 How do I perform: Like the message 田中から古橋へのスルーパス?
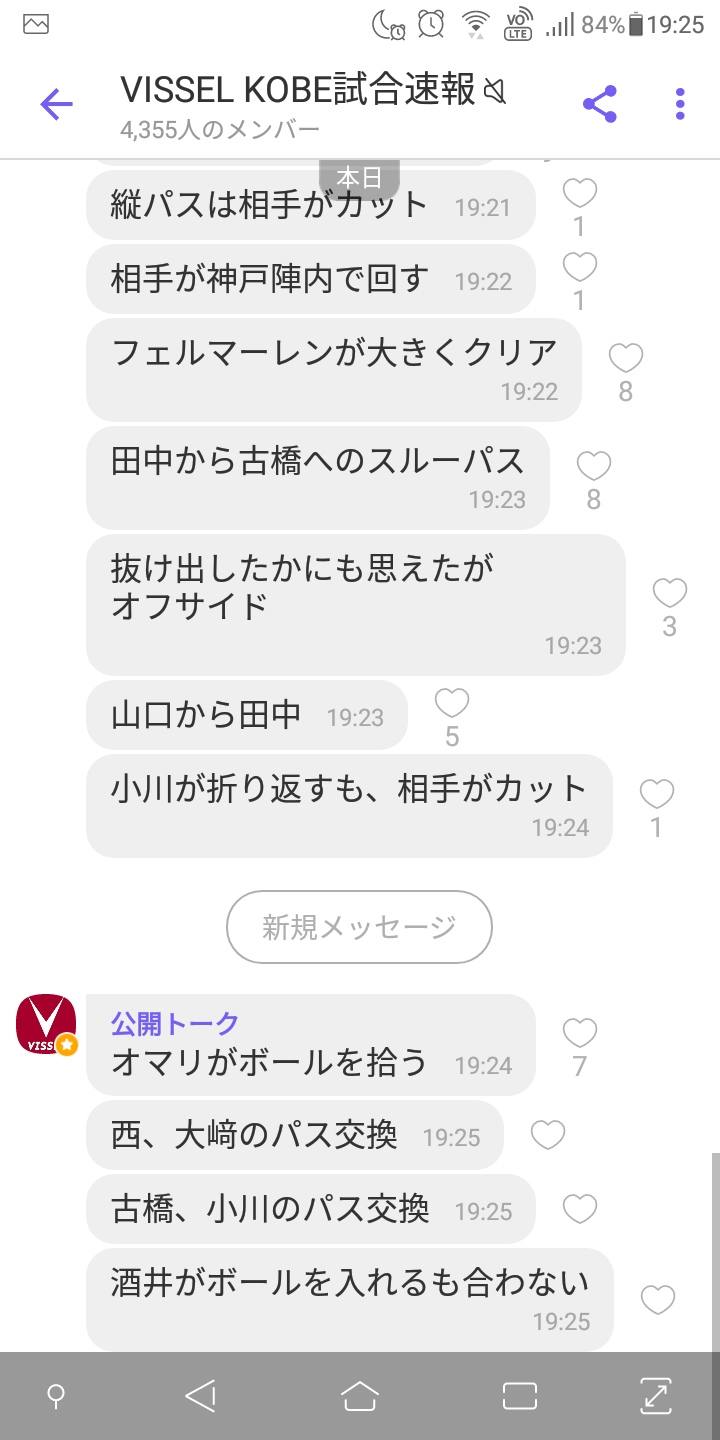click(593, 466)
